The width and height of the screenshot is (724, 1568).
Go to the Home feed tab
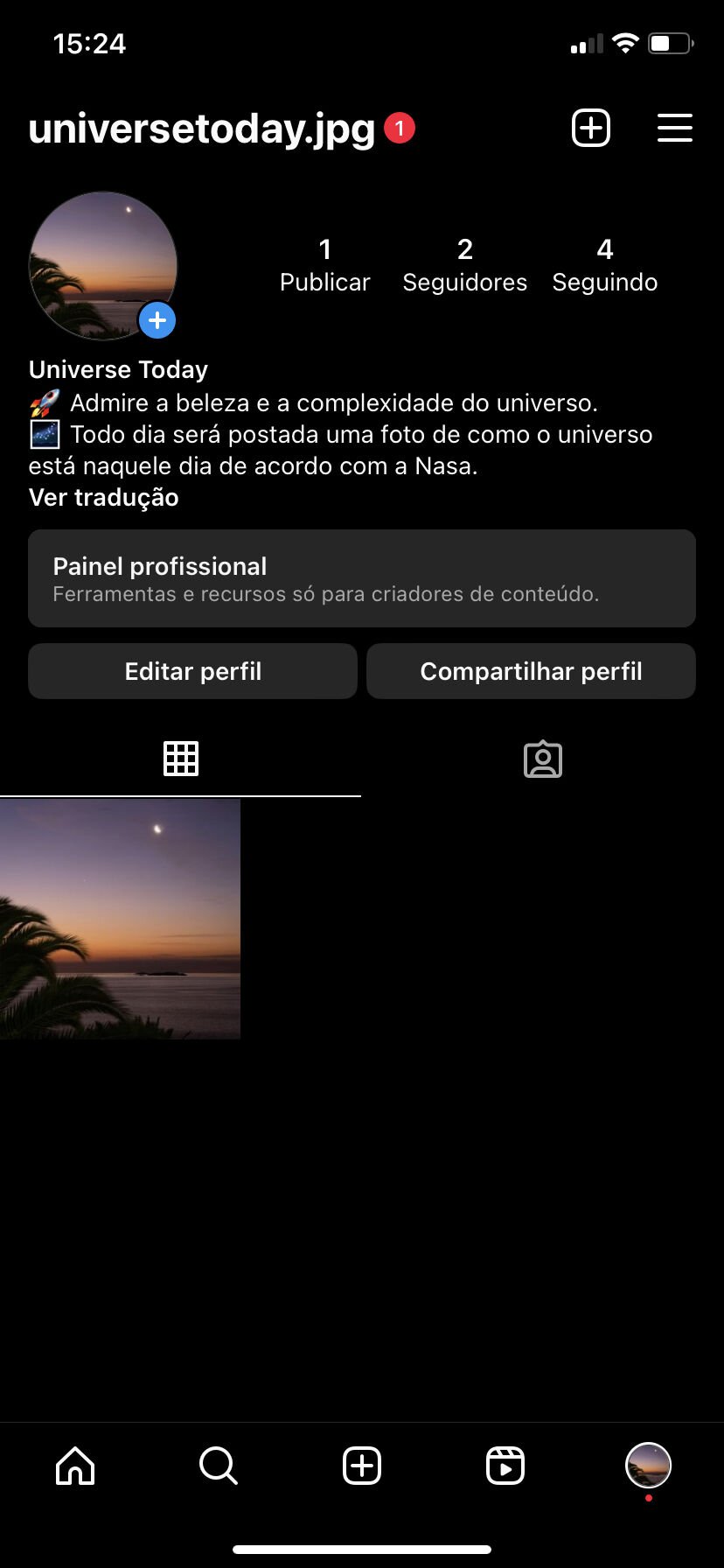(75, 1466)
